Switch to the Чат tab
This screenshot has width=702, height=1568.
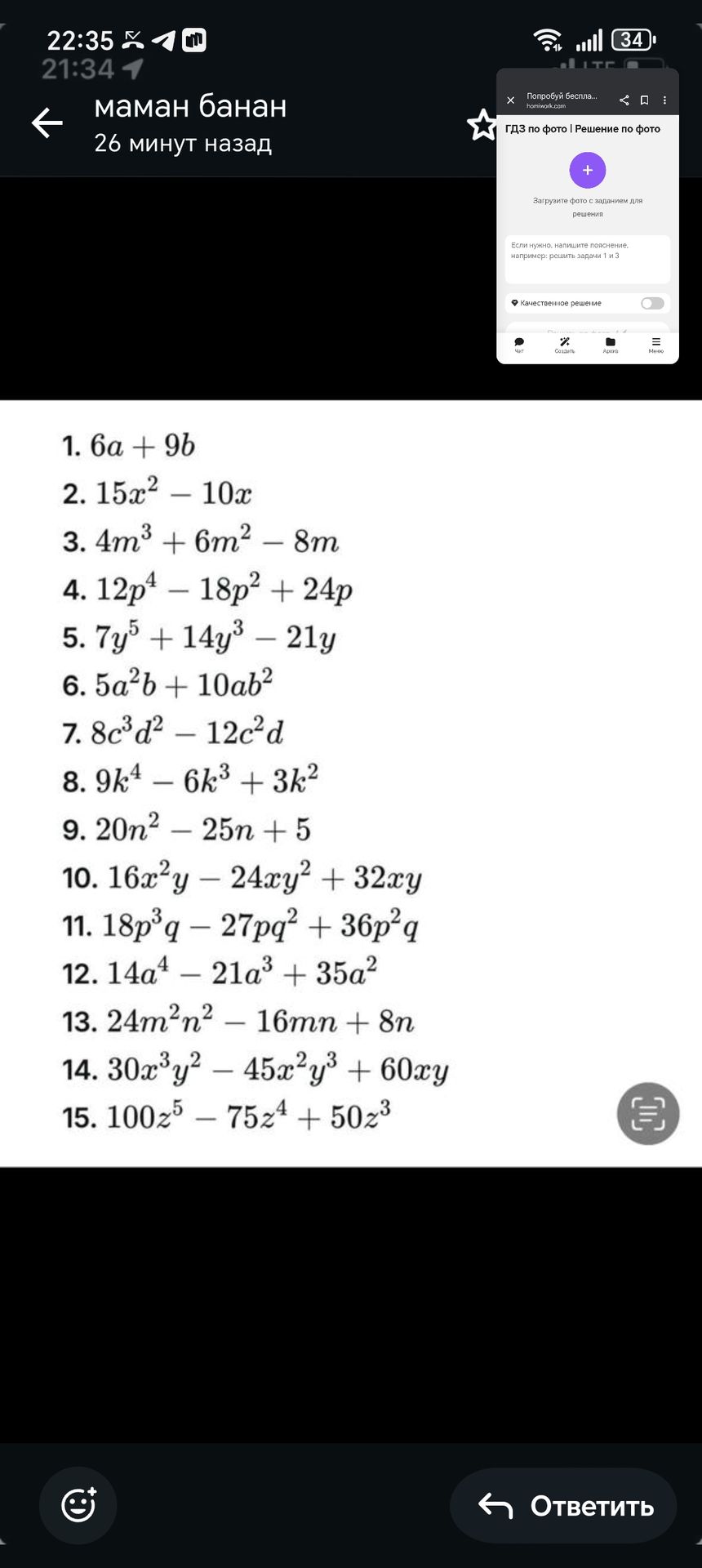[519, 345]
